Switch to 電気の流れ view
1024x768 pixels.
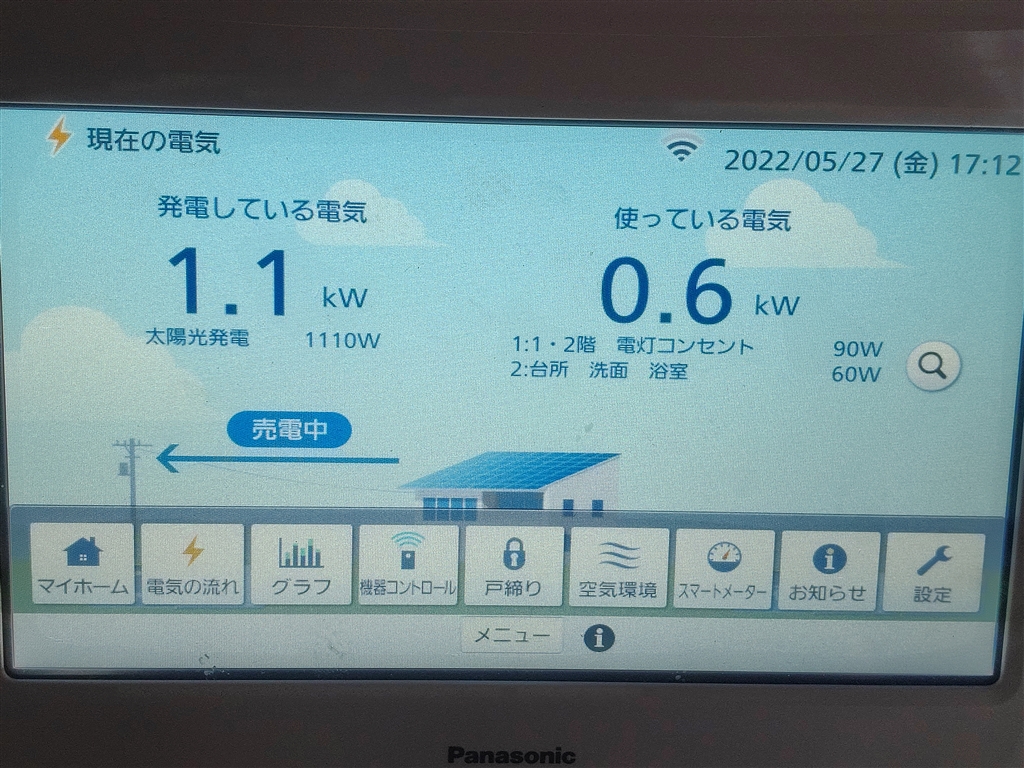click(x=192, y=565)
